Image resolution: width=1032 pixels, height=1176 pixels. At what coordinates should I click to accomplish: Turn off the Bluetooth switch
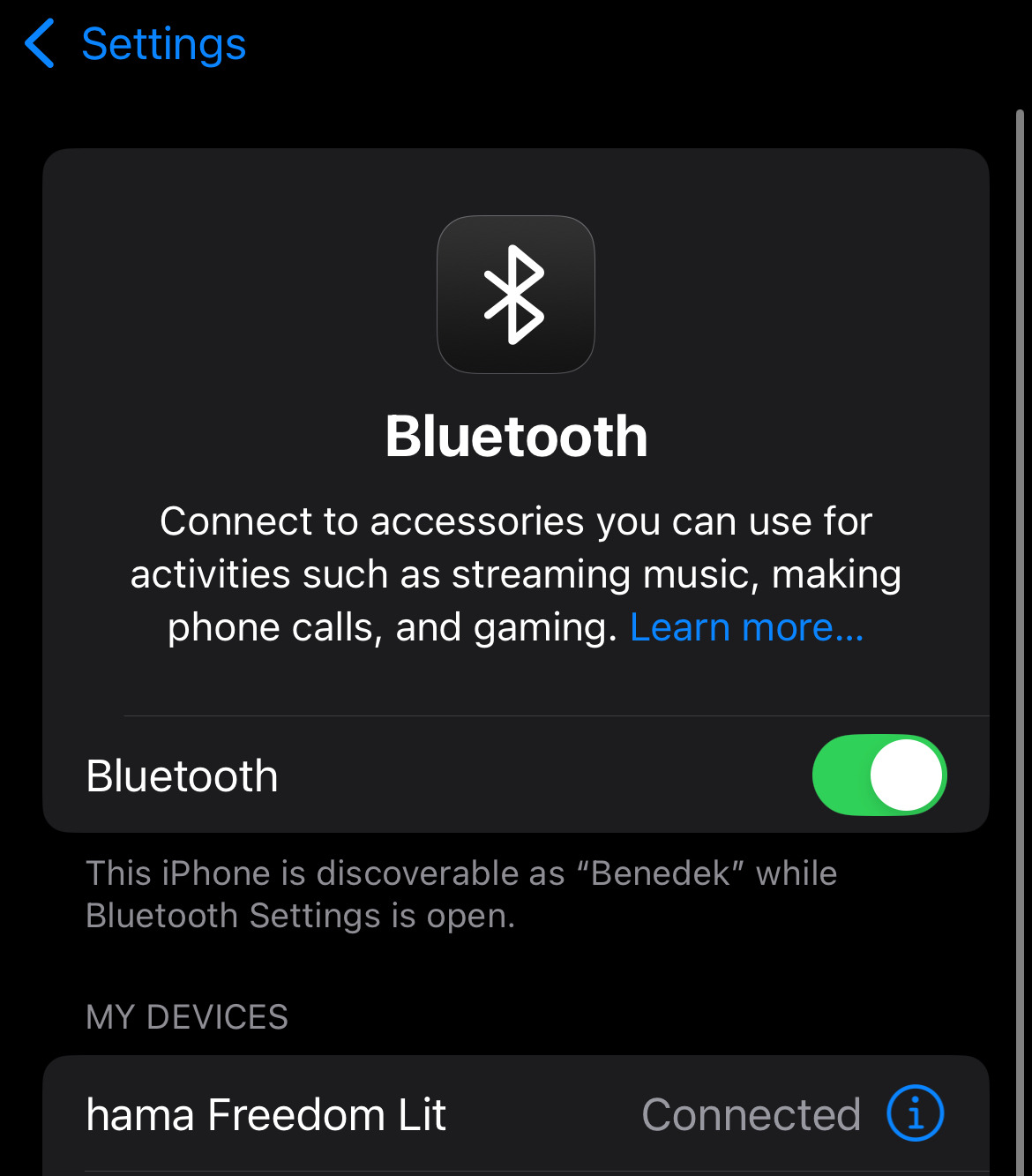[879, 775]
